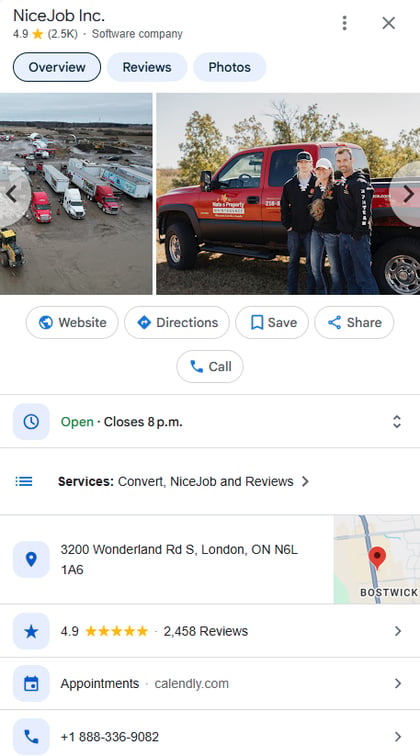The width and height of the screenshot is (420, 756).
Task: Save this place to a list
Action: pos(272,323)
